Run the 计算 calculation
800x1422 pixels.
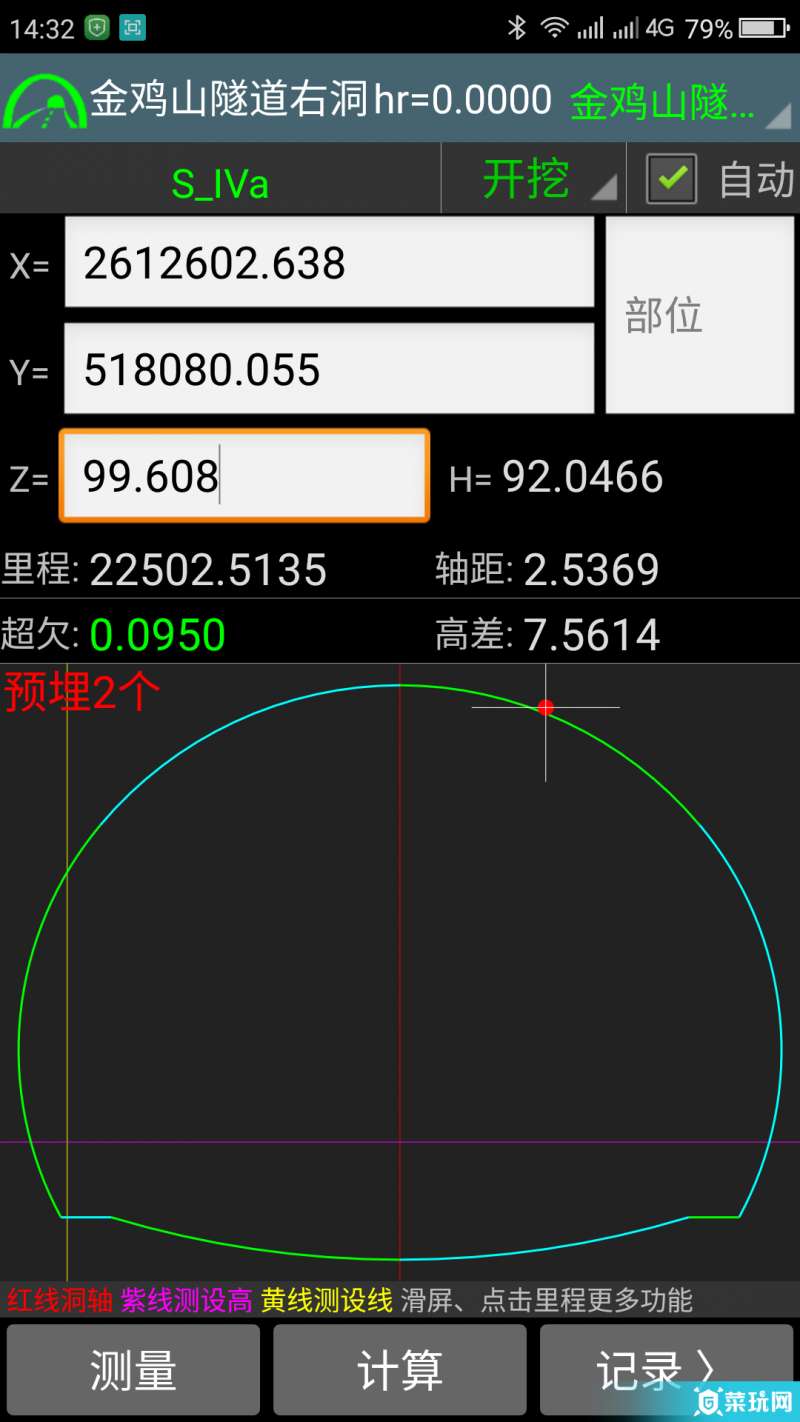(x=400, y=1371)
